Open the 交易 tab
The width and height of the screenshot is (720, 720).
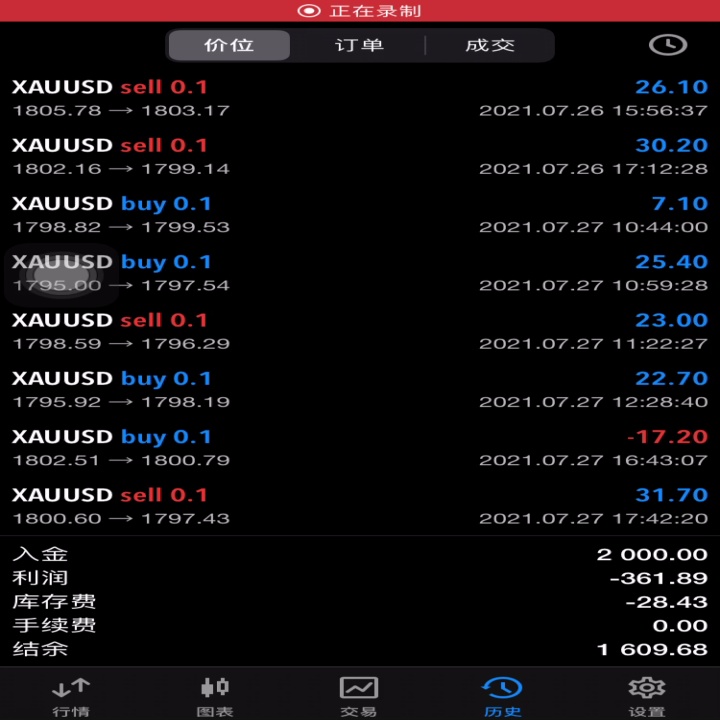point(359,696)
